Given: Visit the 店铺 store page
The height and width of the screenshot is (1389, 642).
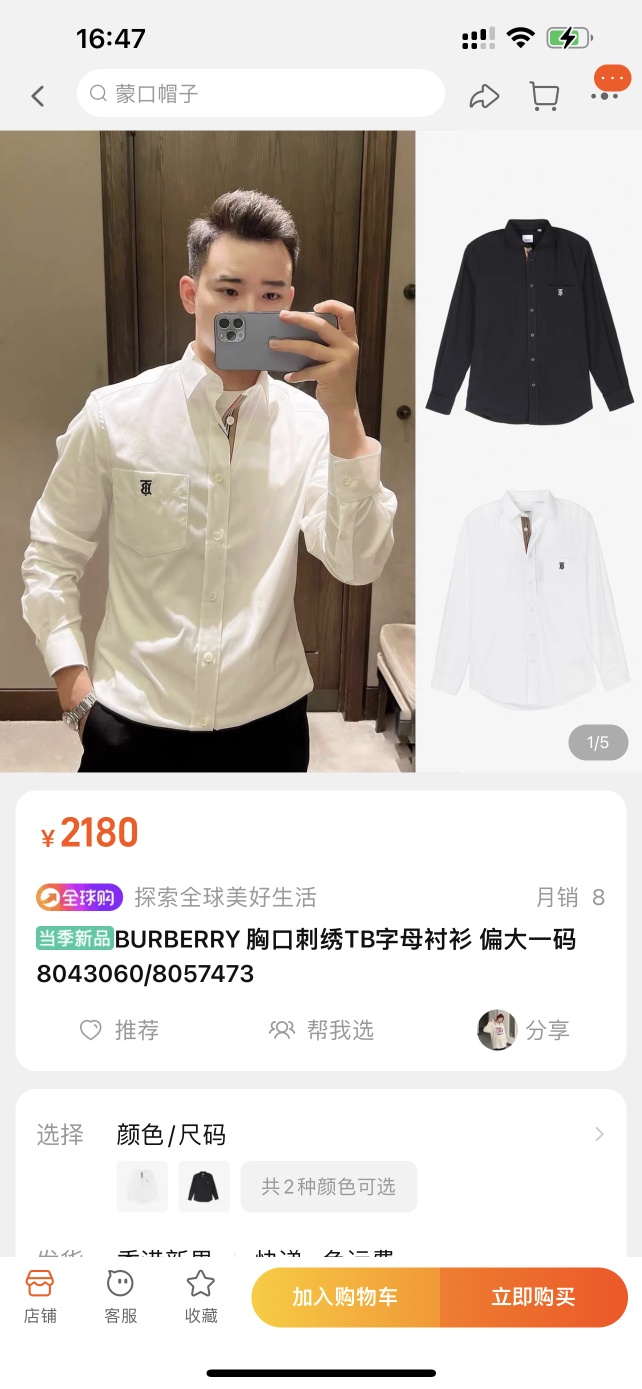Looking at the screenshot, I should tap(40, 1296).
